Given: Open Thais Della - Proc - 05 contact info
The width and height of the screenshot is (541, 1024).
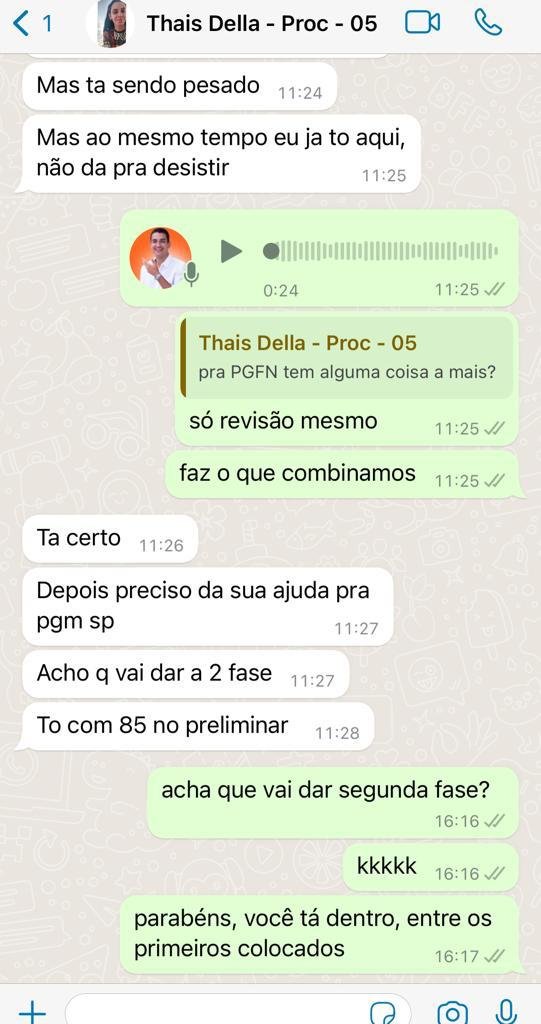Looking at the screenshot, I should [x=262, y=24].
